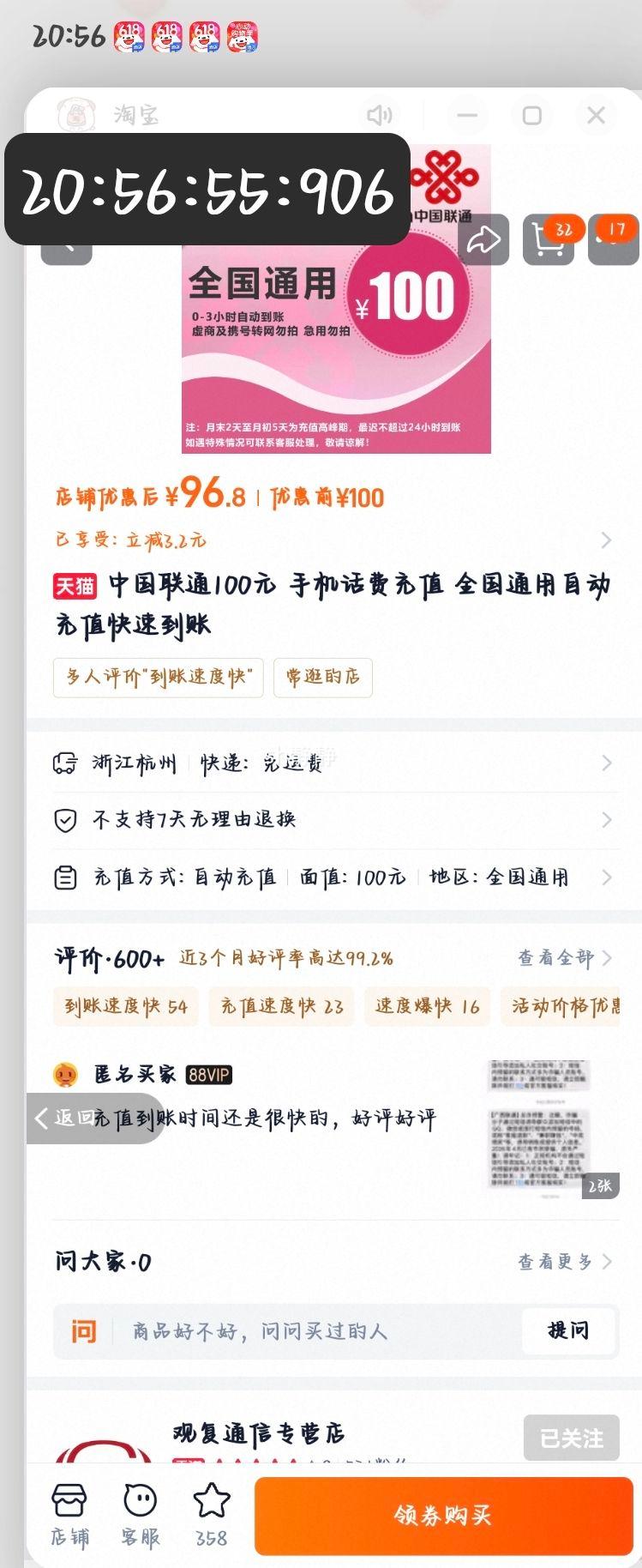Screen dimensions: 642x1568
Task: Open the 浙江杭州 快递 shipping row
Action: (334, 763)
